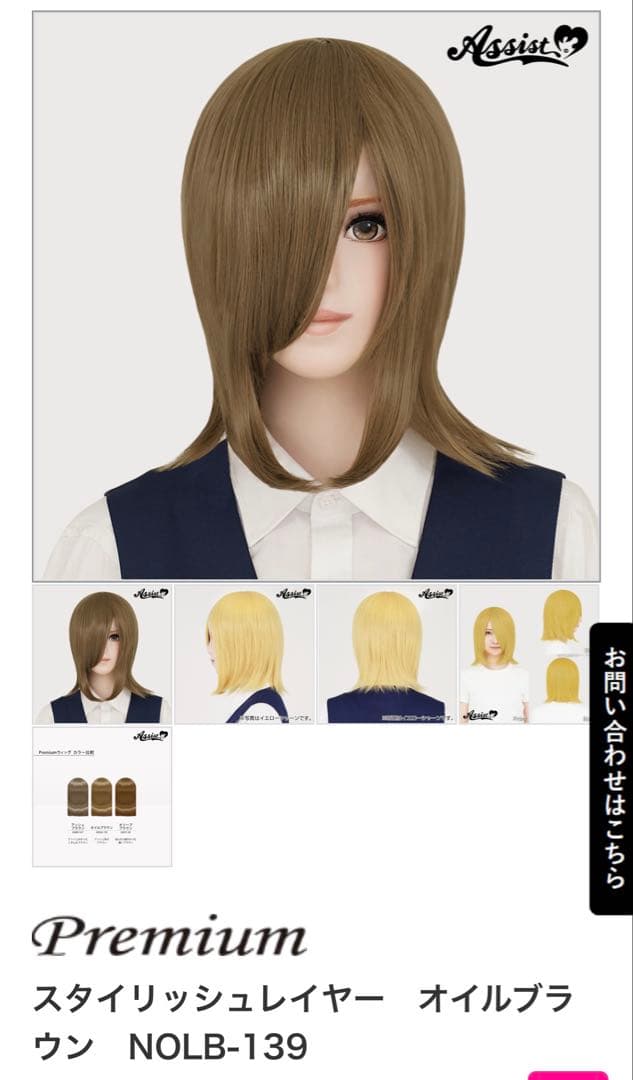Enlarge the main oil brown wig image
Viewport: 633px width, 1080px height.
click(x=316, y=296)
